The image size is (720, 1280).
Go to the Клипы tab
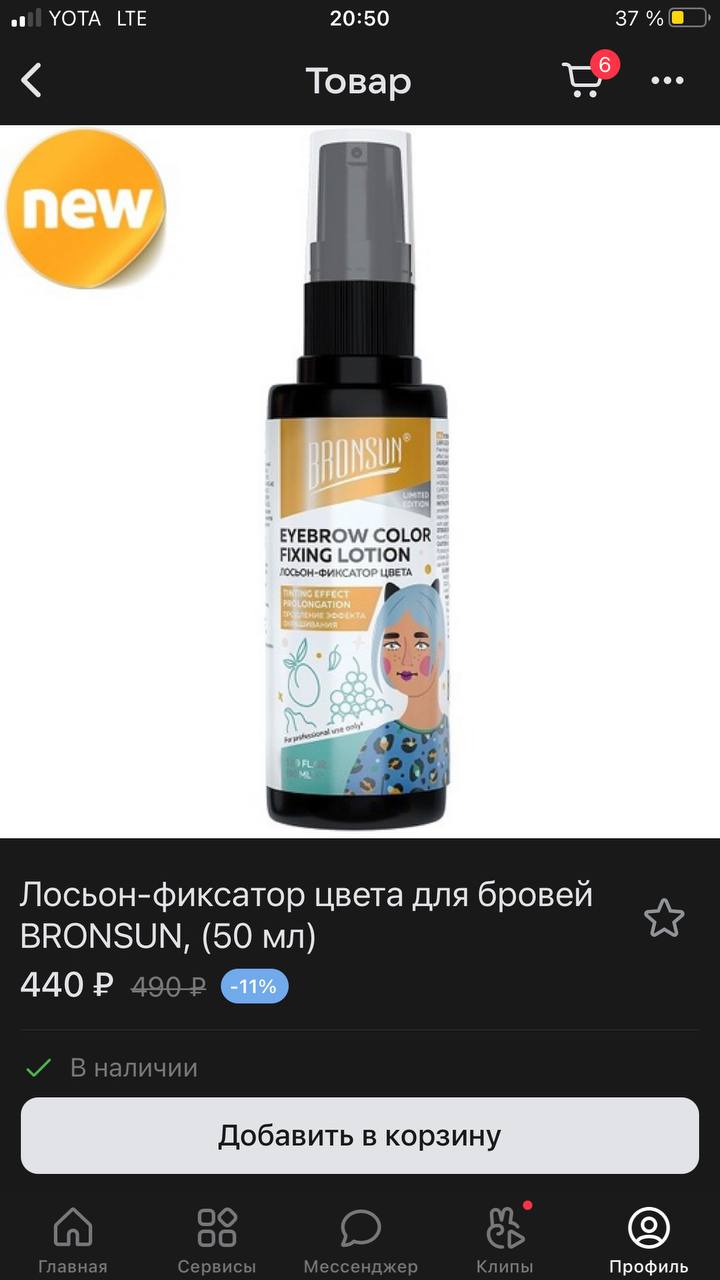[x=504, y=1240]
